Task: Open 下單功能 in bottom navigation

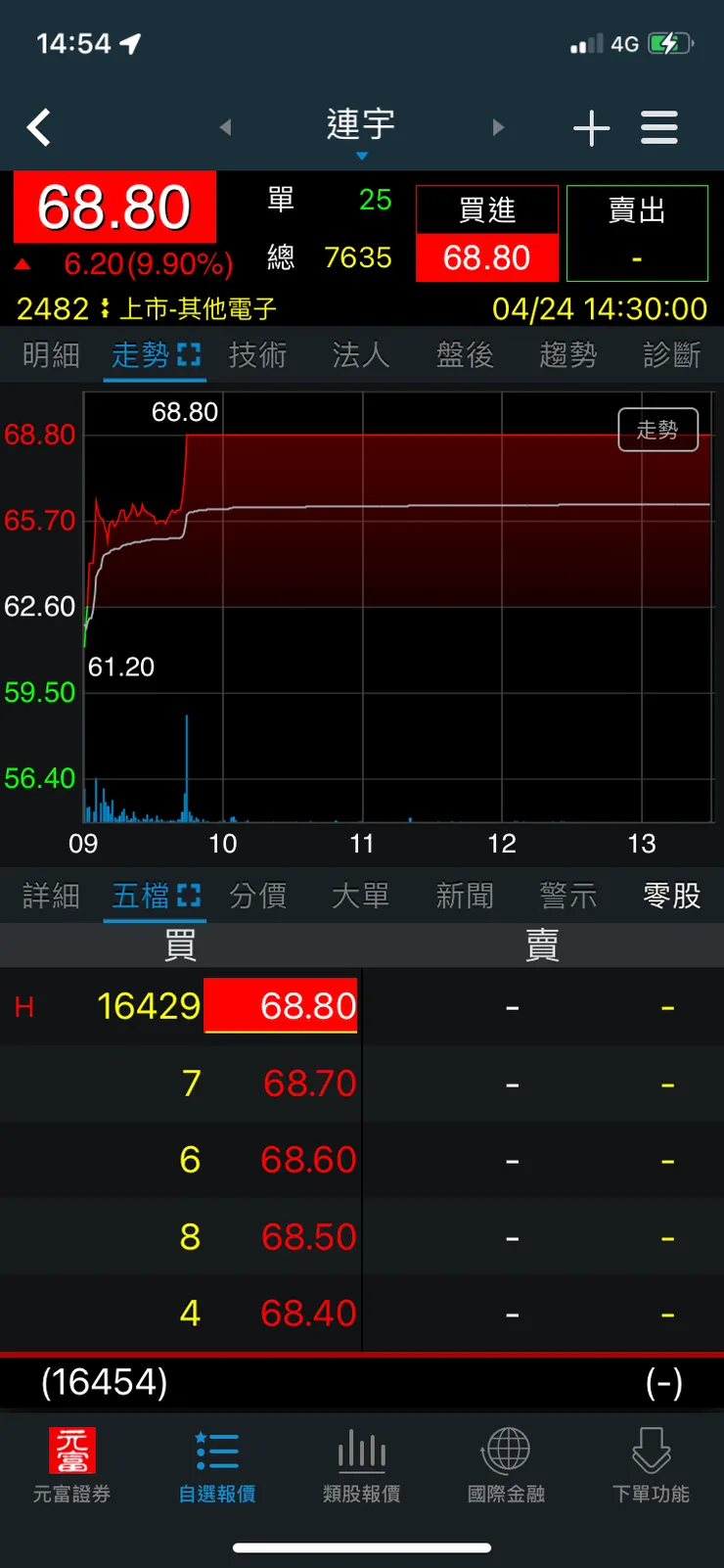Action: click(x=651, y=1464)
